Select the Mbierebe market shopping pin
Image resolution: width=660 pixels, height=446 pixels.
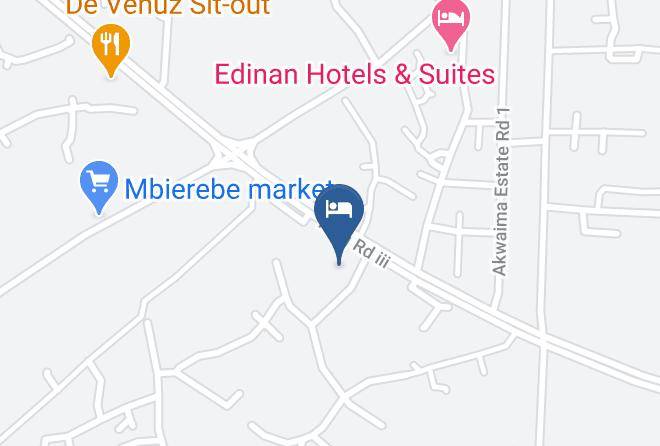(x=99, y=186)
